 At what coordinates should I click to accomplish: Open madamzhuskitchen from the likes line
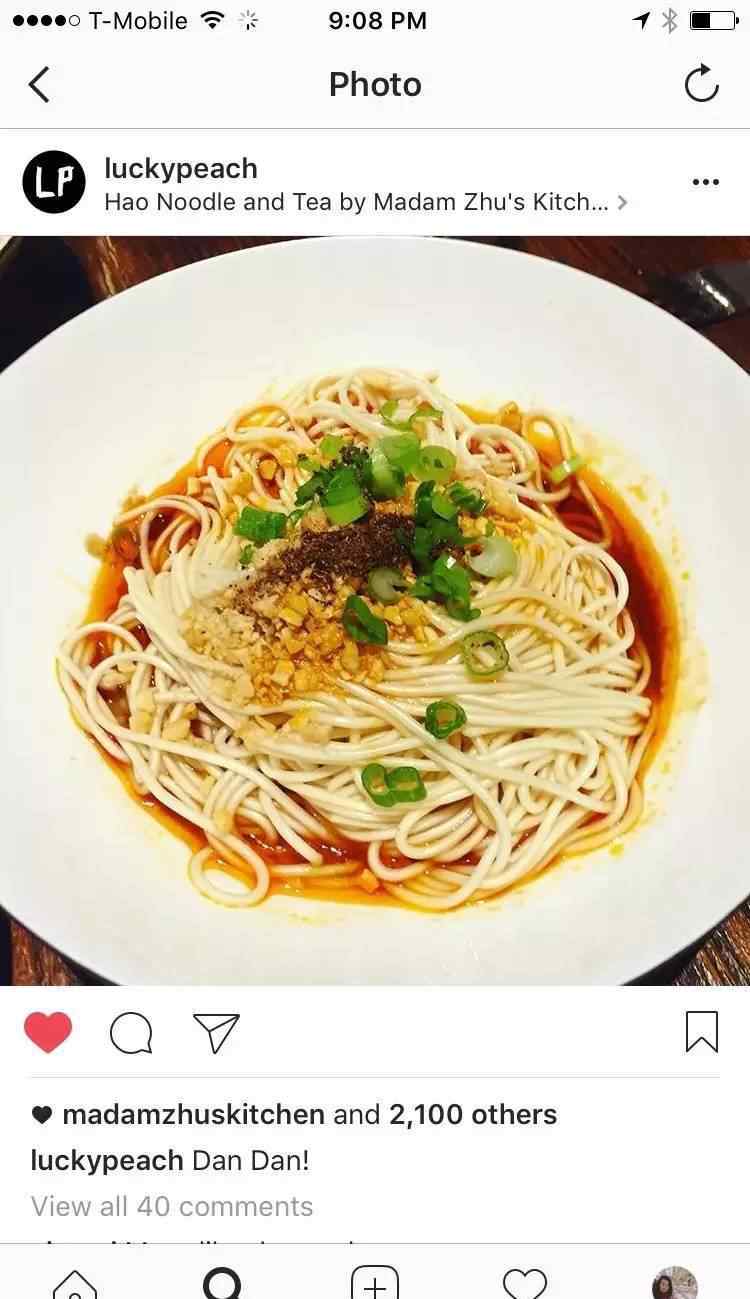click(x=193, y=1115)
